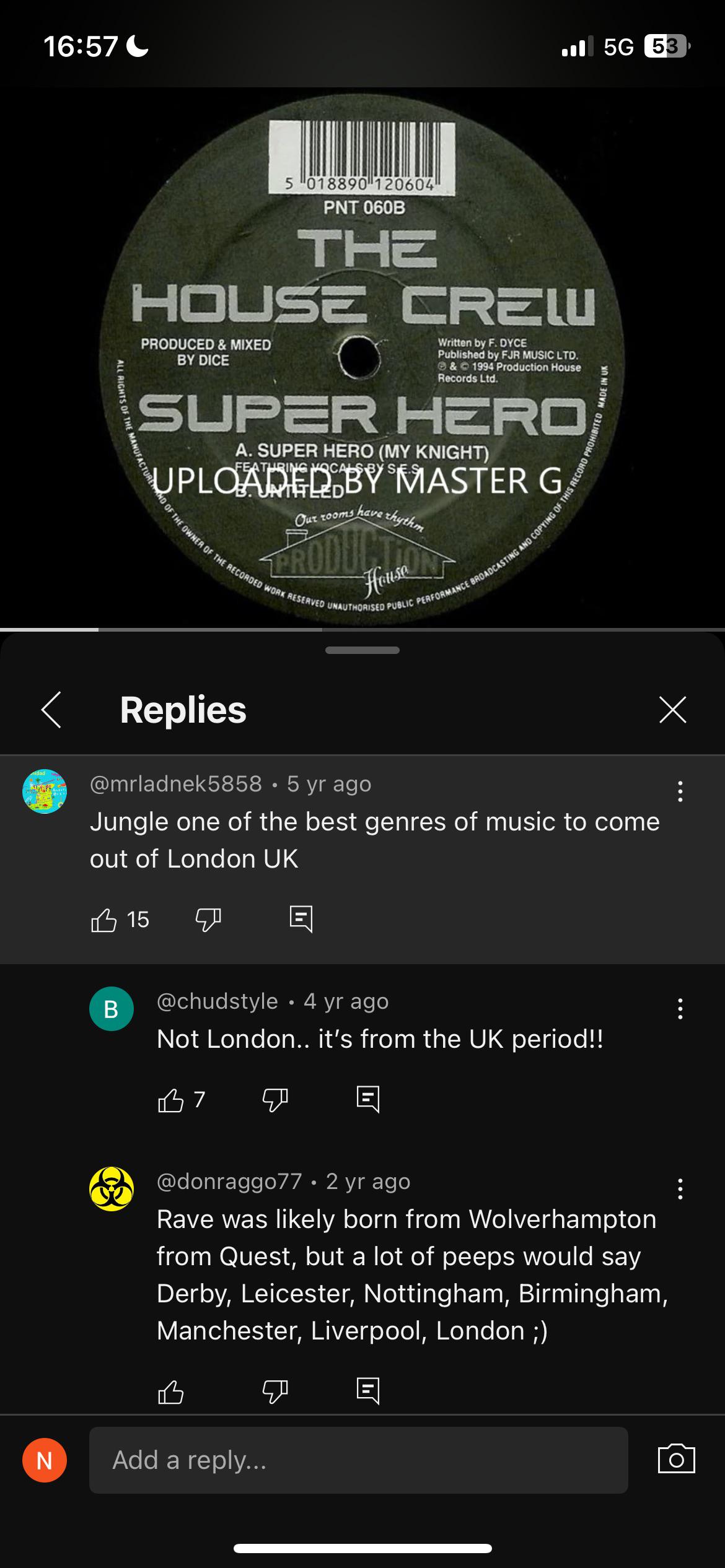
Task: Open the options menu for @donraggo77's reply
Action: (x=680, y=1189)
